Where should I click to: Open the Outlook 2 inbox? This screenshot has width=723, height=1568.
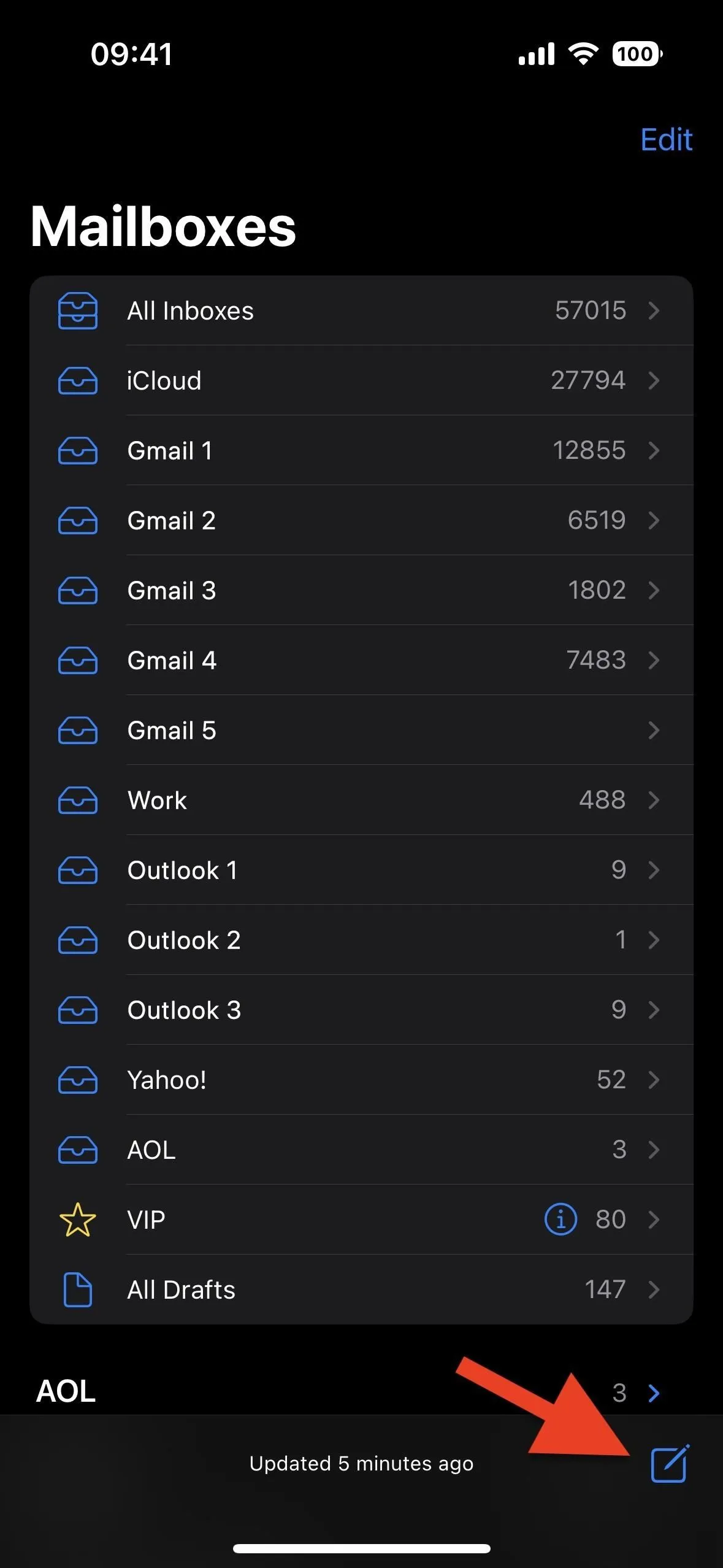361,940
